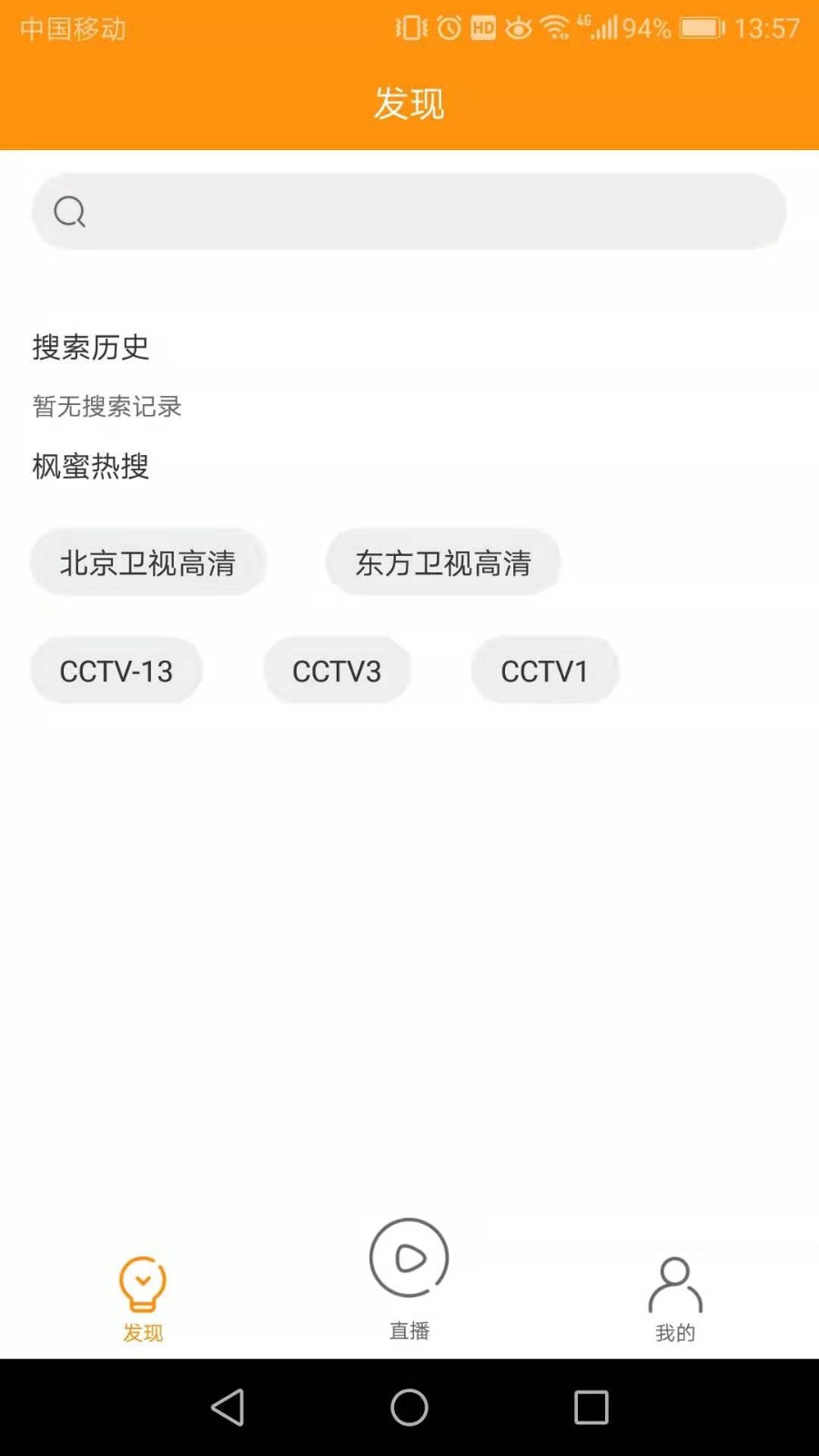Image resolution: width=819 pixels, height=1456 pixels.
Task: Select the CCTV3 hot search chip
Action: tap(337, 671)
